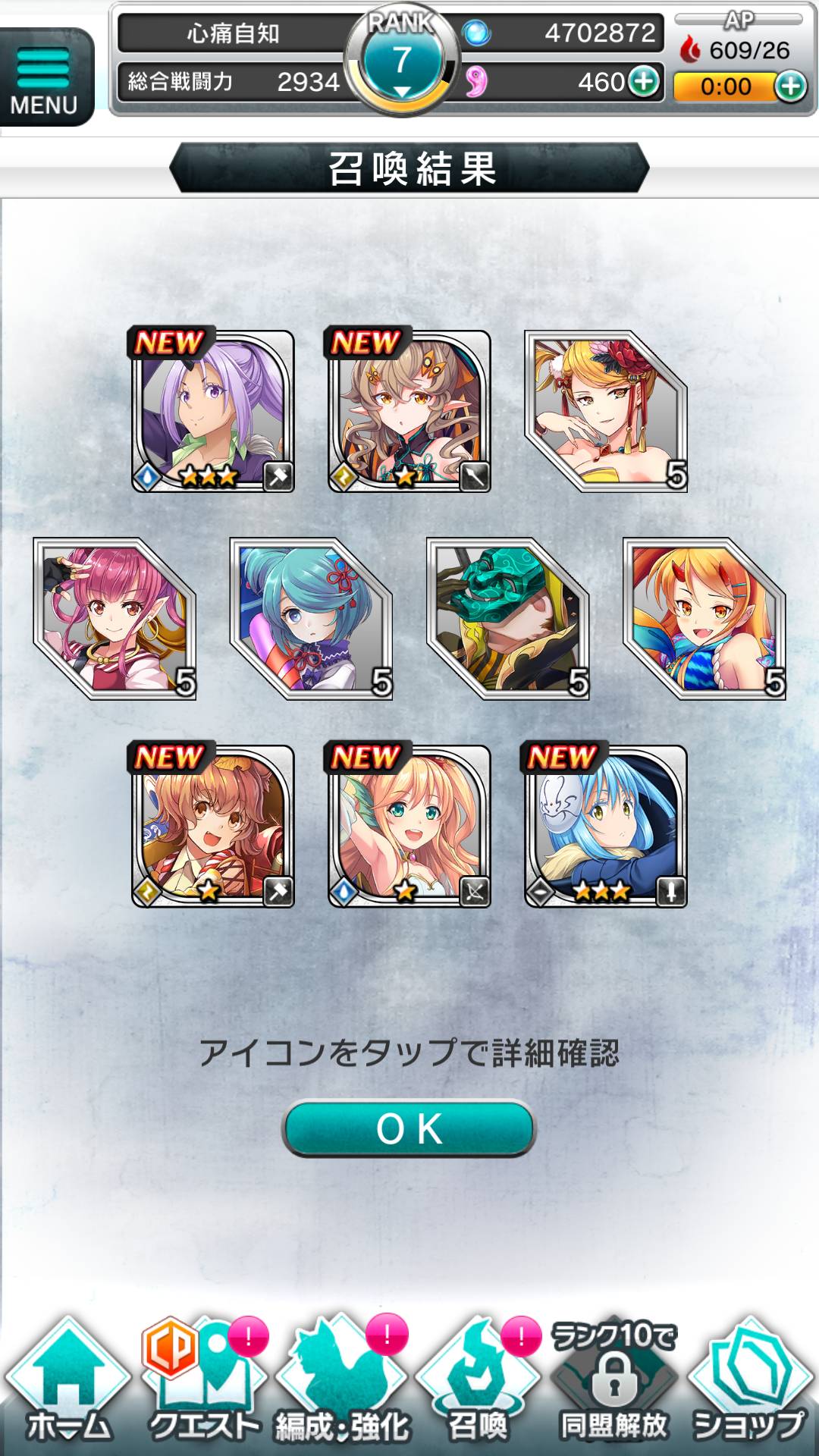Viewport: 819px width, 1456px height.
Task: View the blue-haired masked three-star character
Action: [606, 827]
